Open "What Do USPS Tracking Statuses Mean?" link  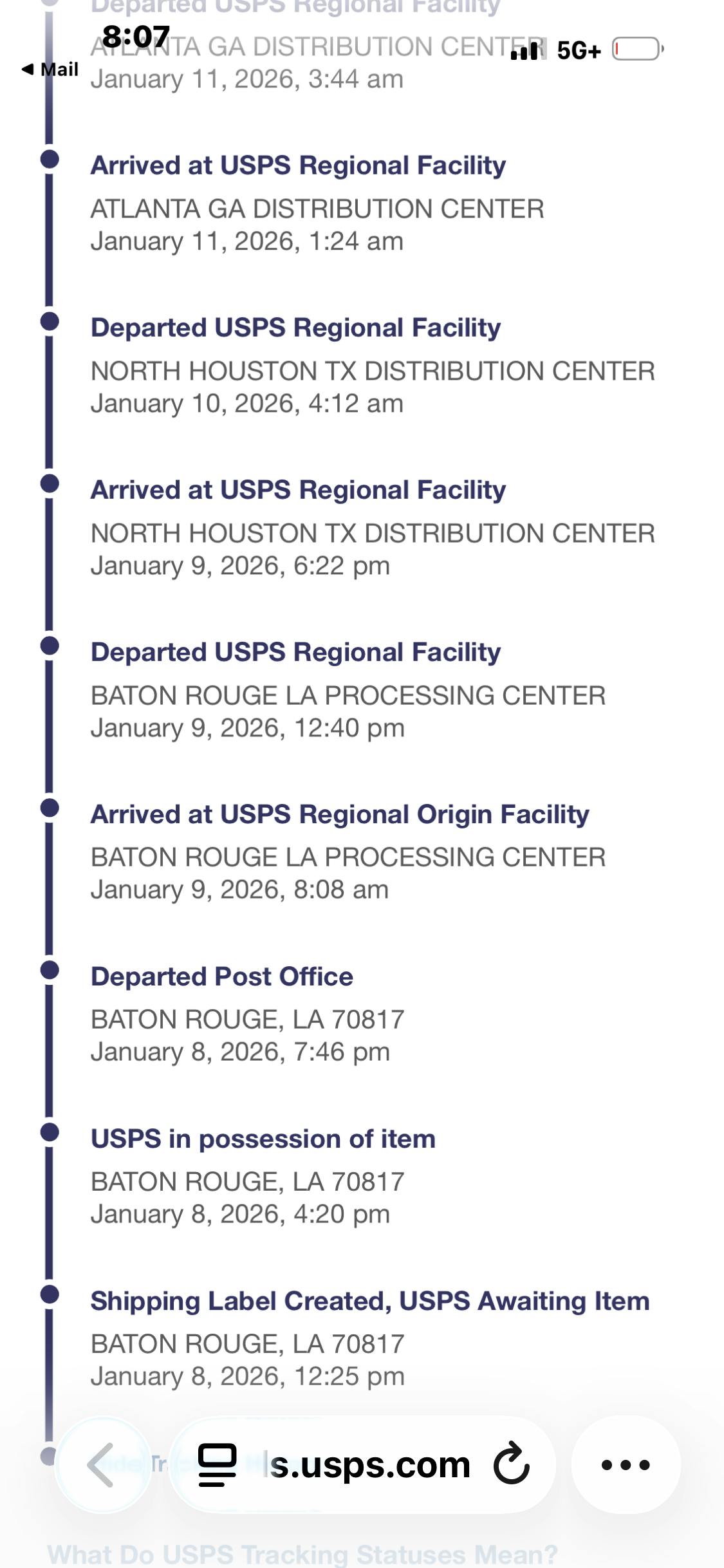(x=302, y=1554)
